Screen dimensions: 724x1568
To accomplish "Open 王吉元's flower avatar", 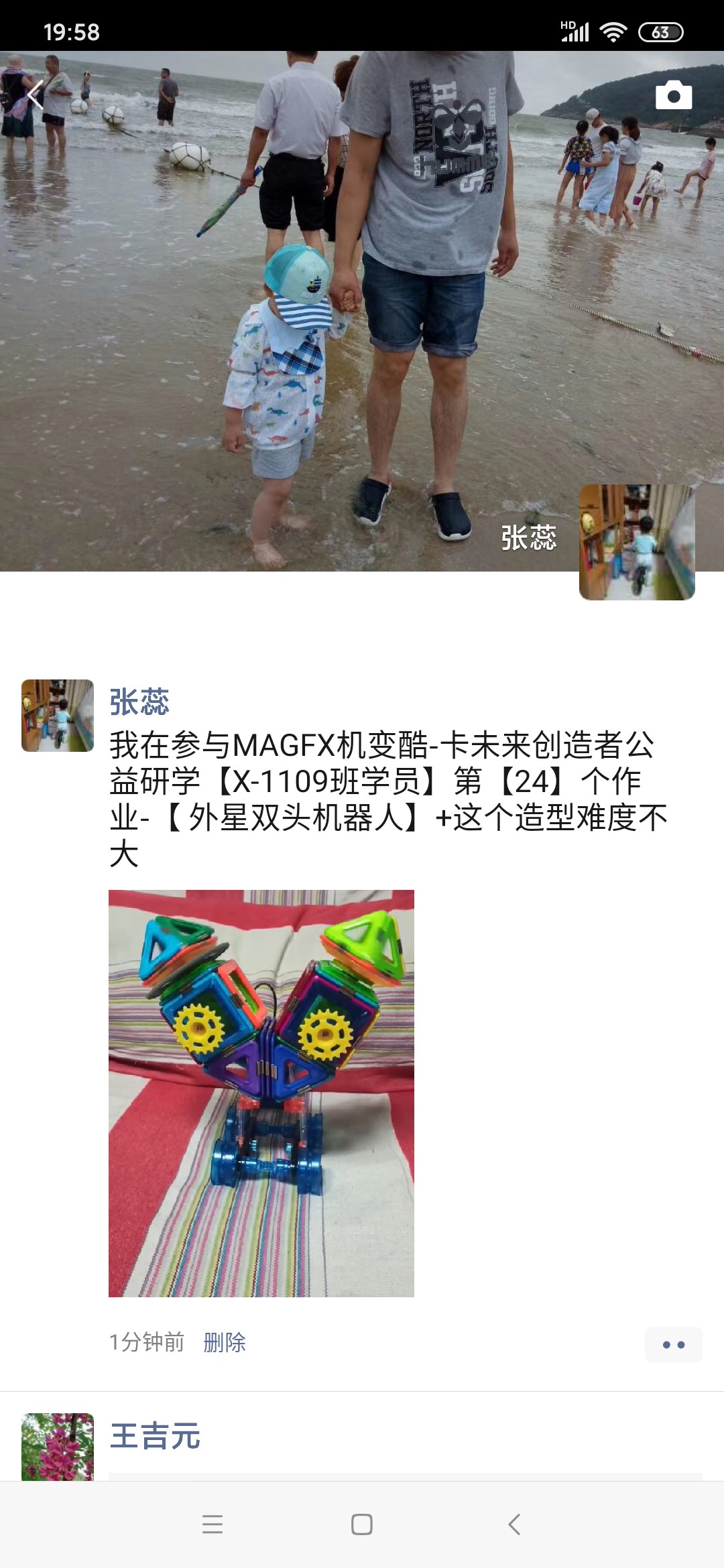I will point(58,1446).
